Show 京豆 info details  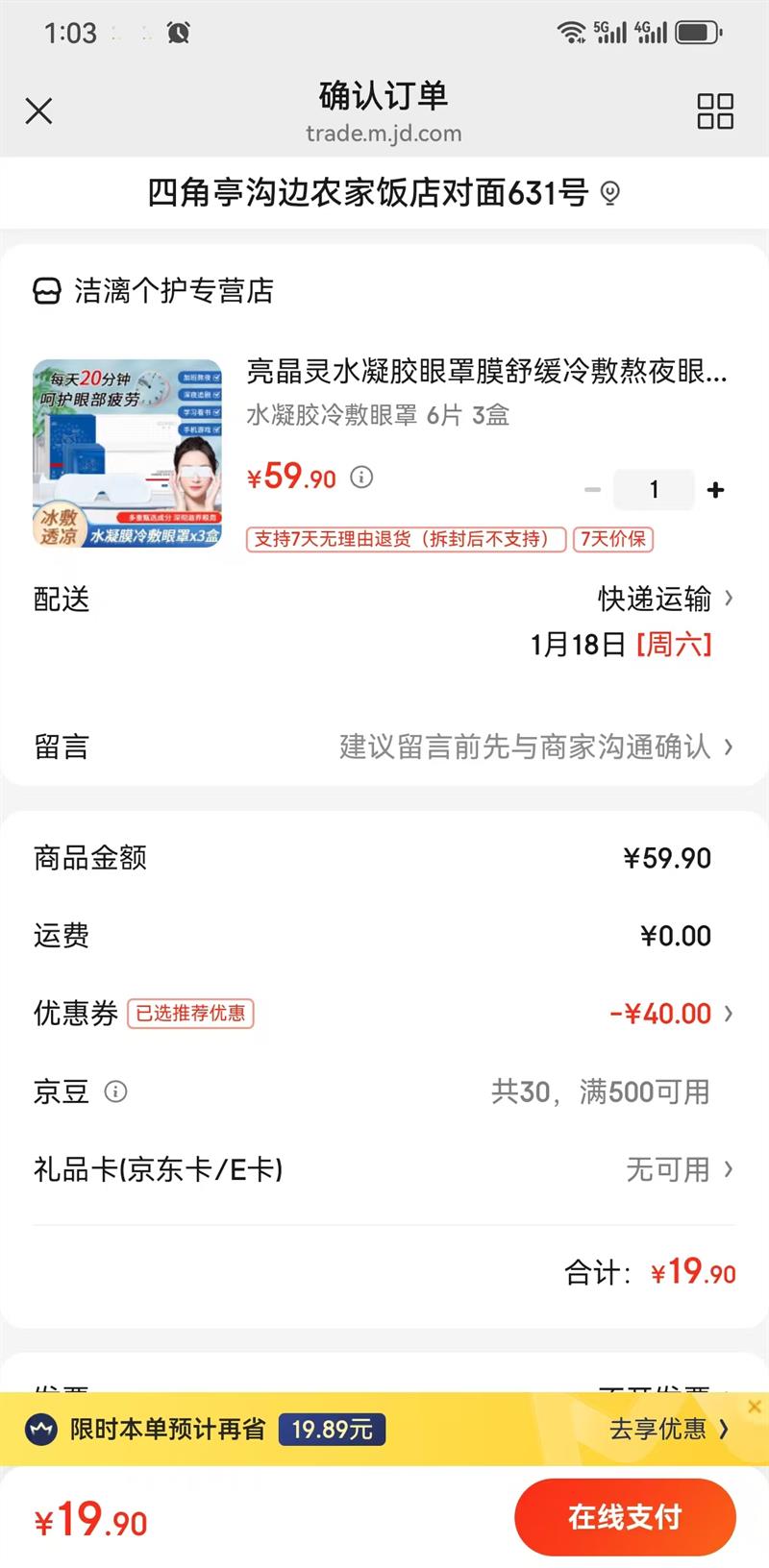point(115,1091)
